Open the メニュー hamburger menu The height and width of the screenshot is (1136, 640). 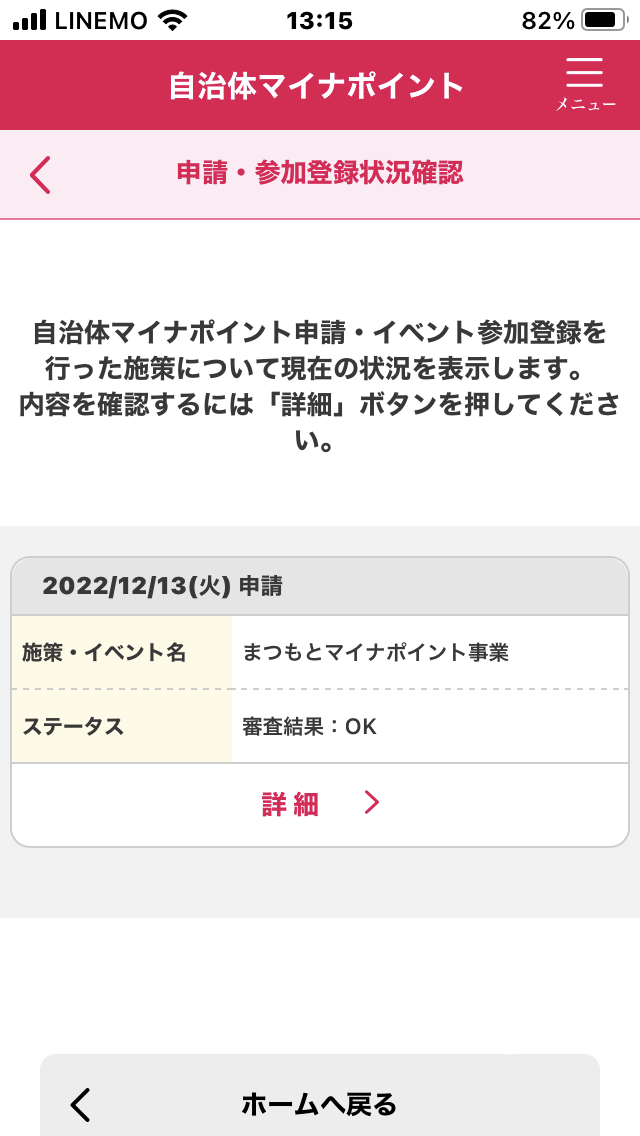pyautogui.click(x=585, y=85)
